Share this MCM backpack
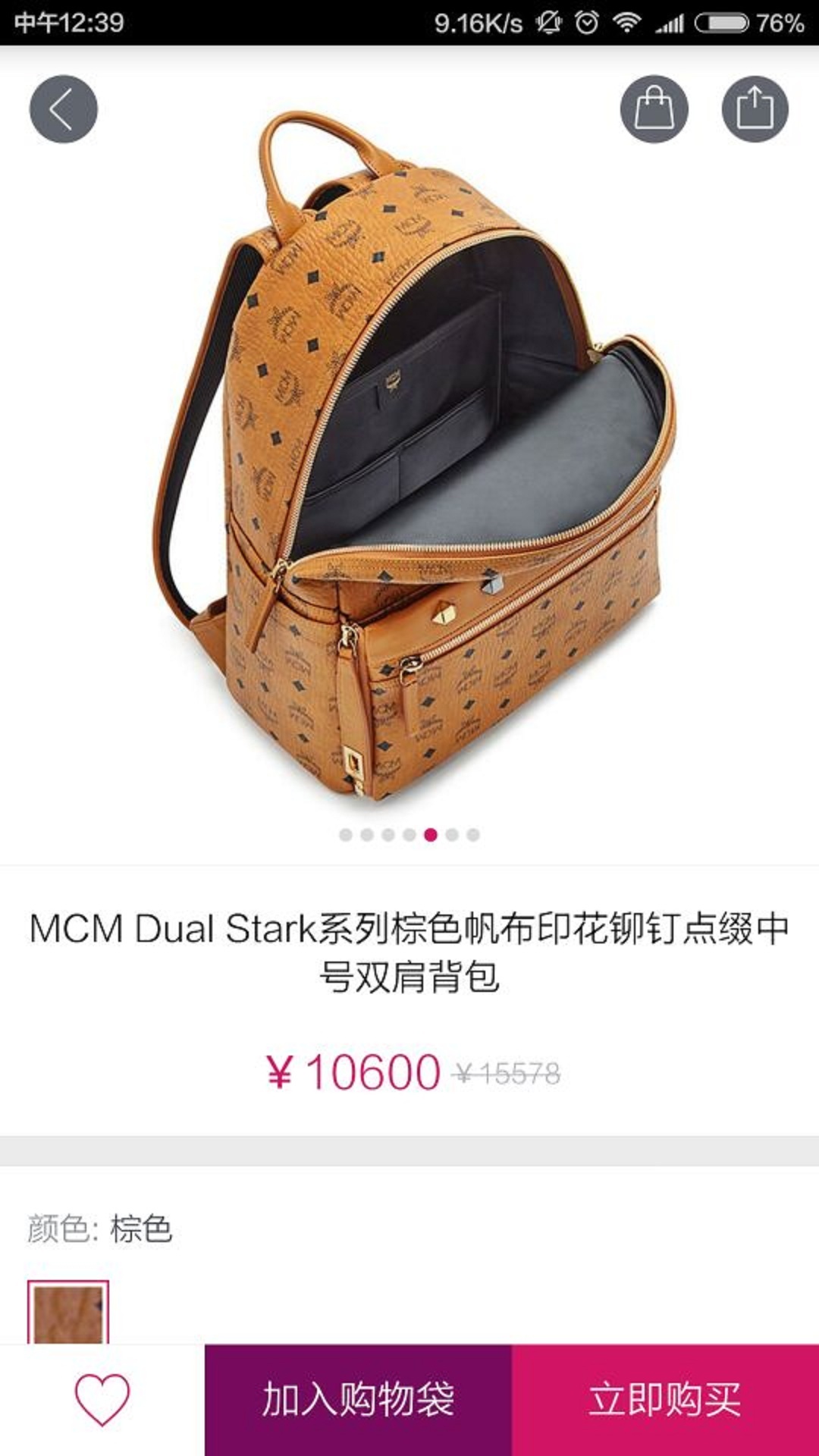819x1456 pixels. pyautogui.click(x=755, y=109)
